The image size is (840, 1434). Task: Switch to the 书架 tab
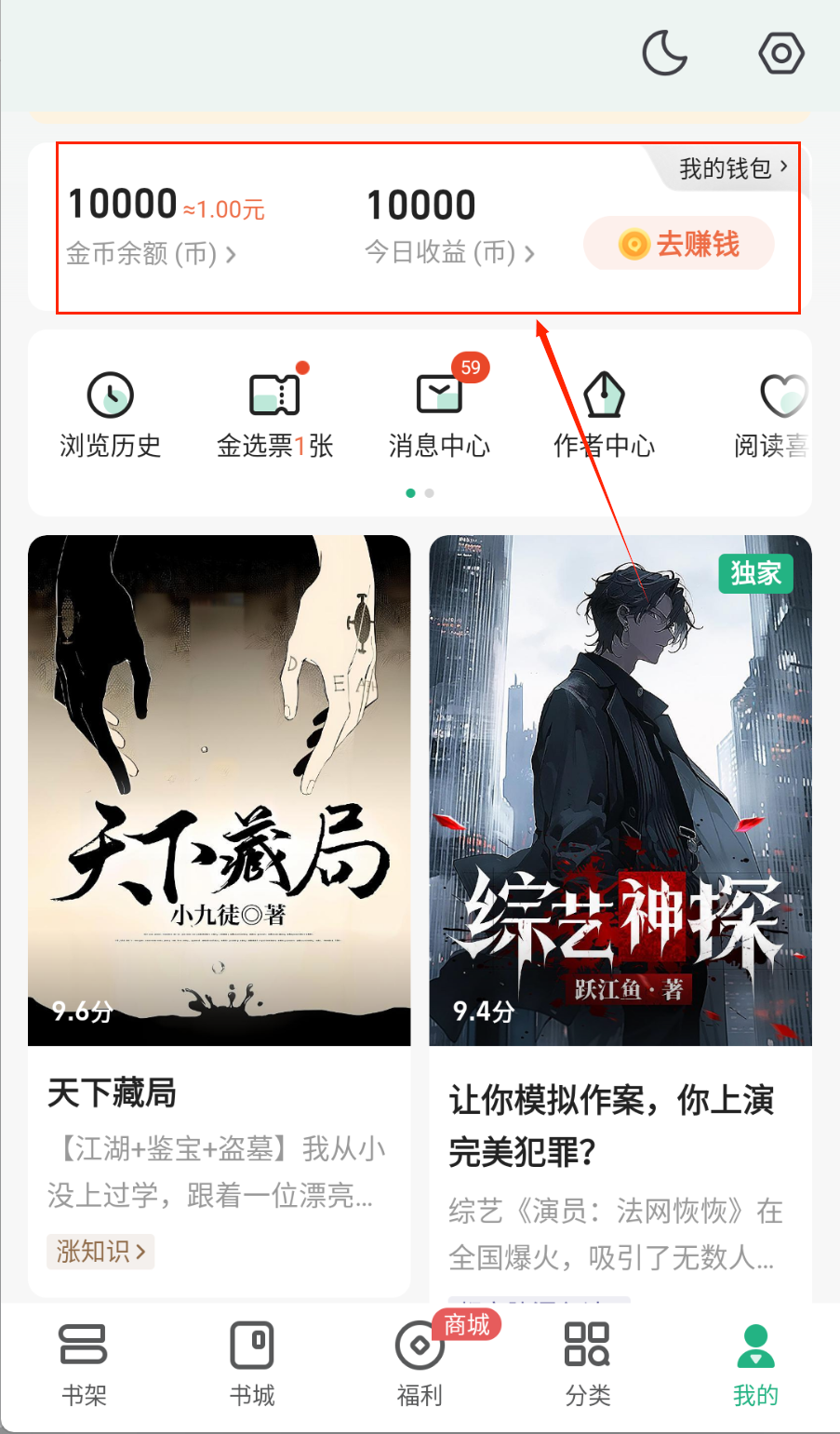tap(84, 1363)
